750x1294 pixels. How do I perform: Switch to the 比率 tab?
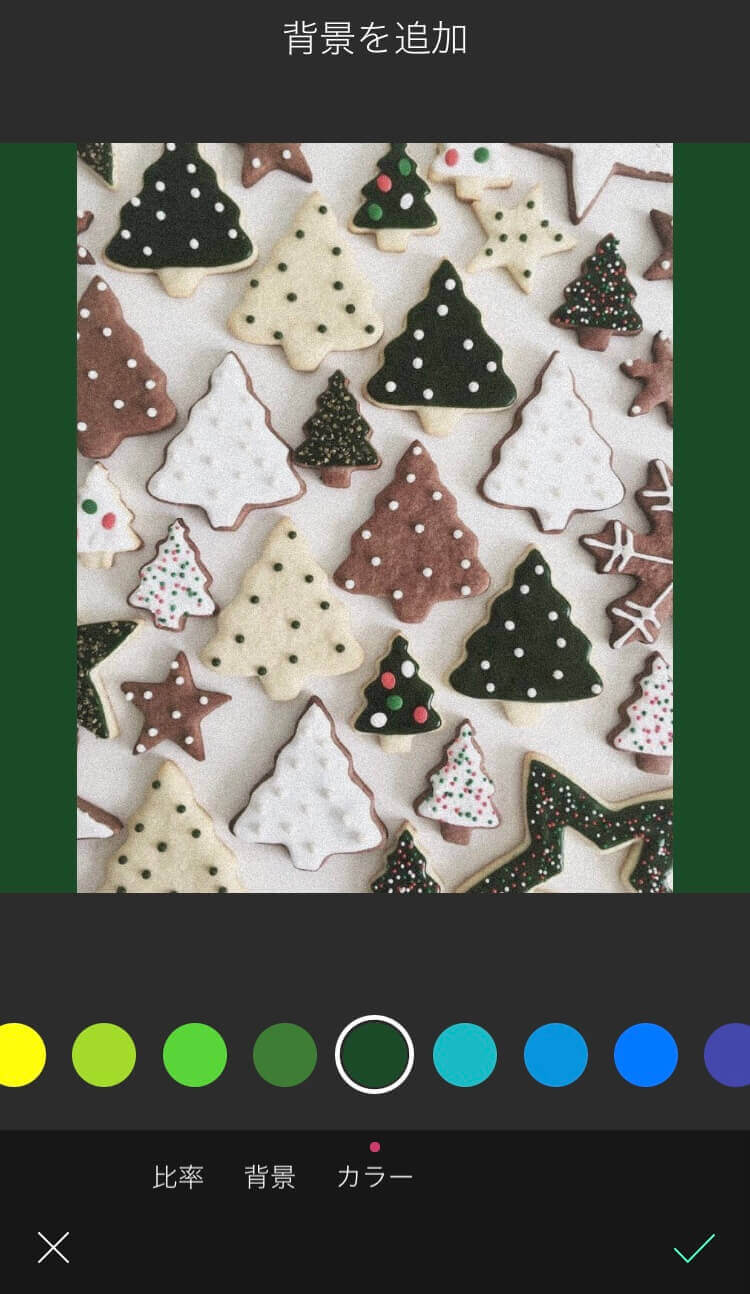click(x=179, y=1177)
